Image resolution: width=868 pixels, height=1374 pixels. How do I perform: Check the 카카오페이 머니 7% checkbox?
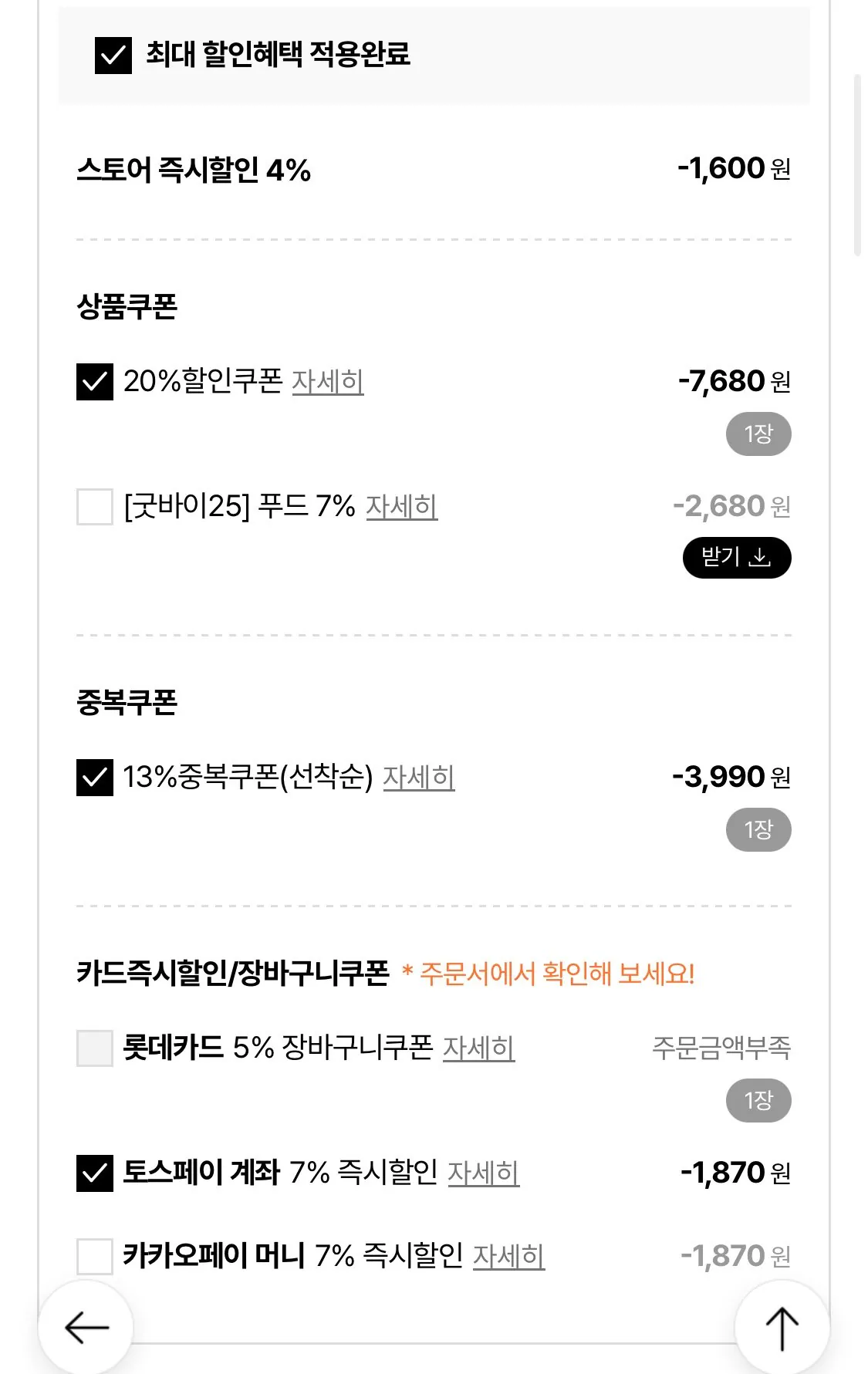click(x=94, y=1257)
